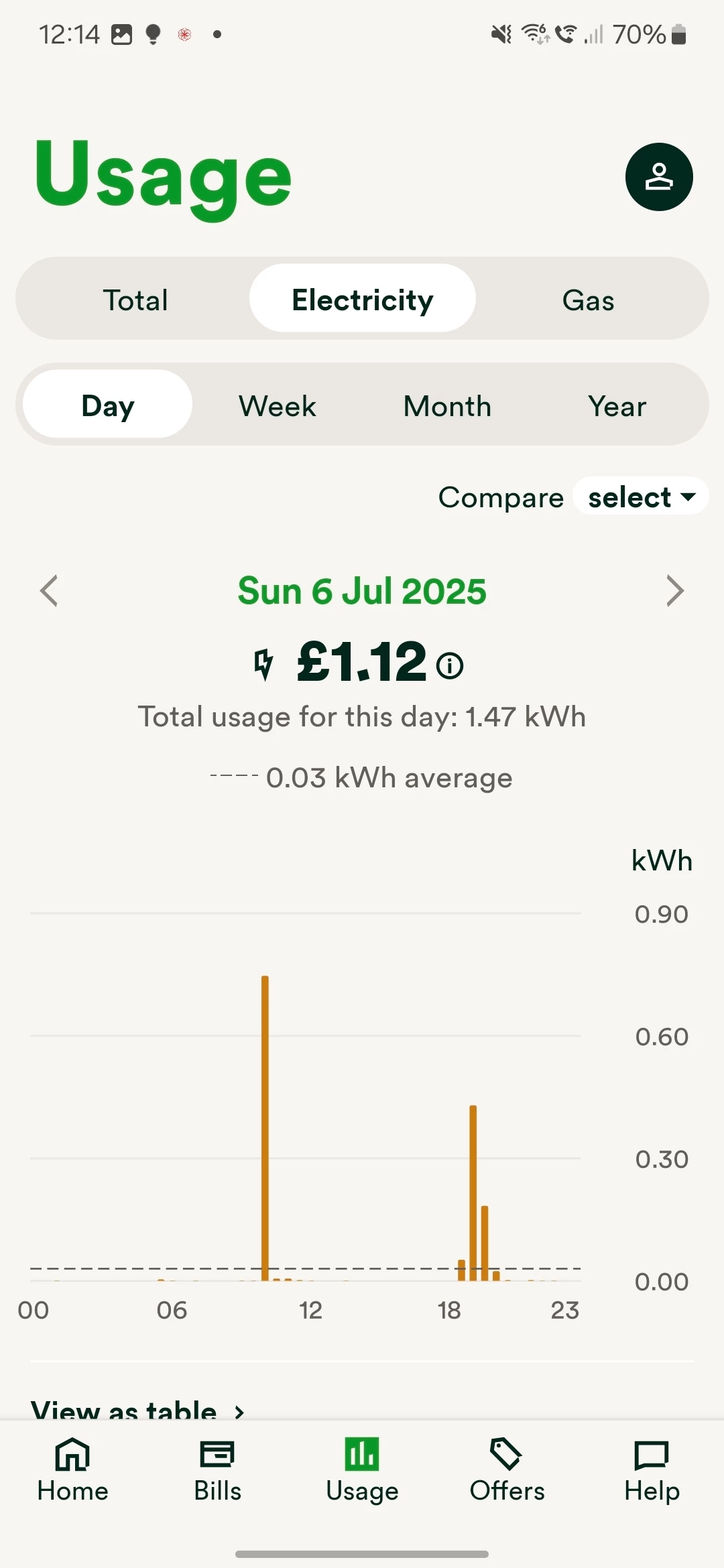The height and width of the screenshot is (1568, 724).
Task: Go to the previous day
Action: pos(49,591)
